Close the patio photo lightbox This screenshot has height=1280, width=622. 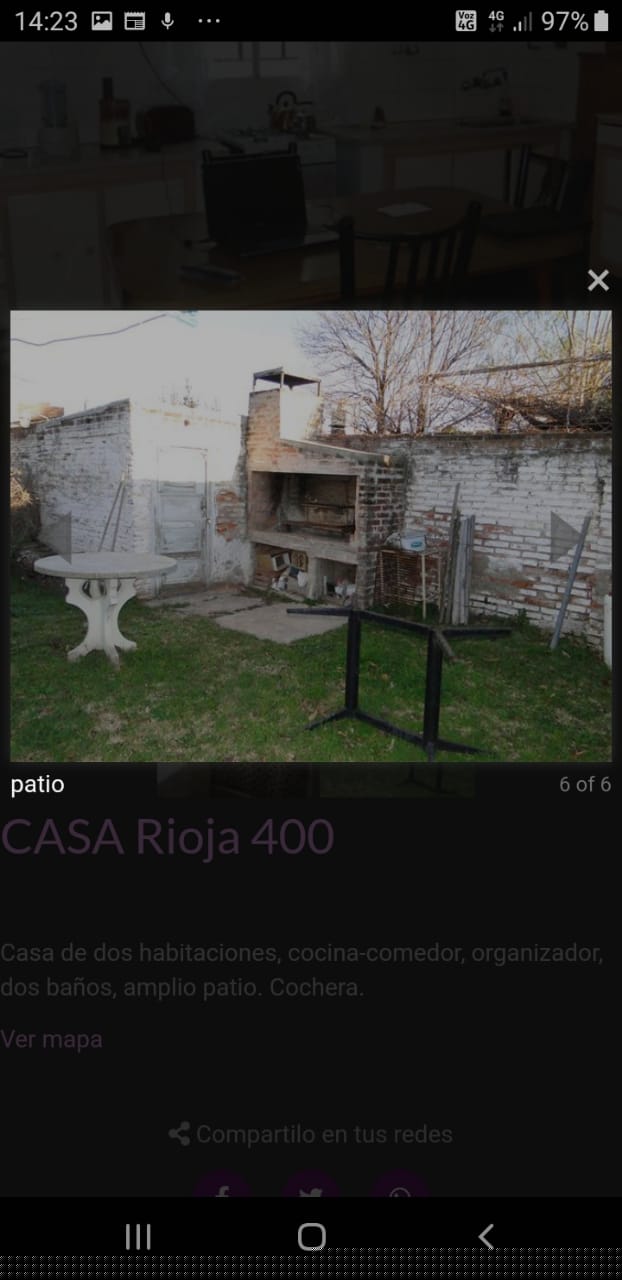pos(598,281)
